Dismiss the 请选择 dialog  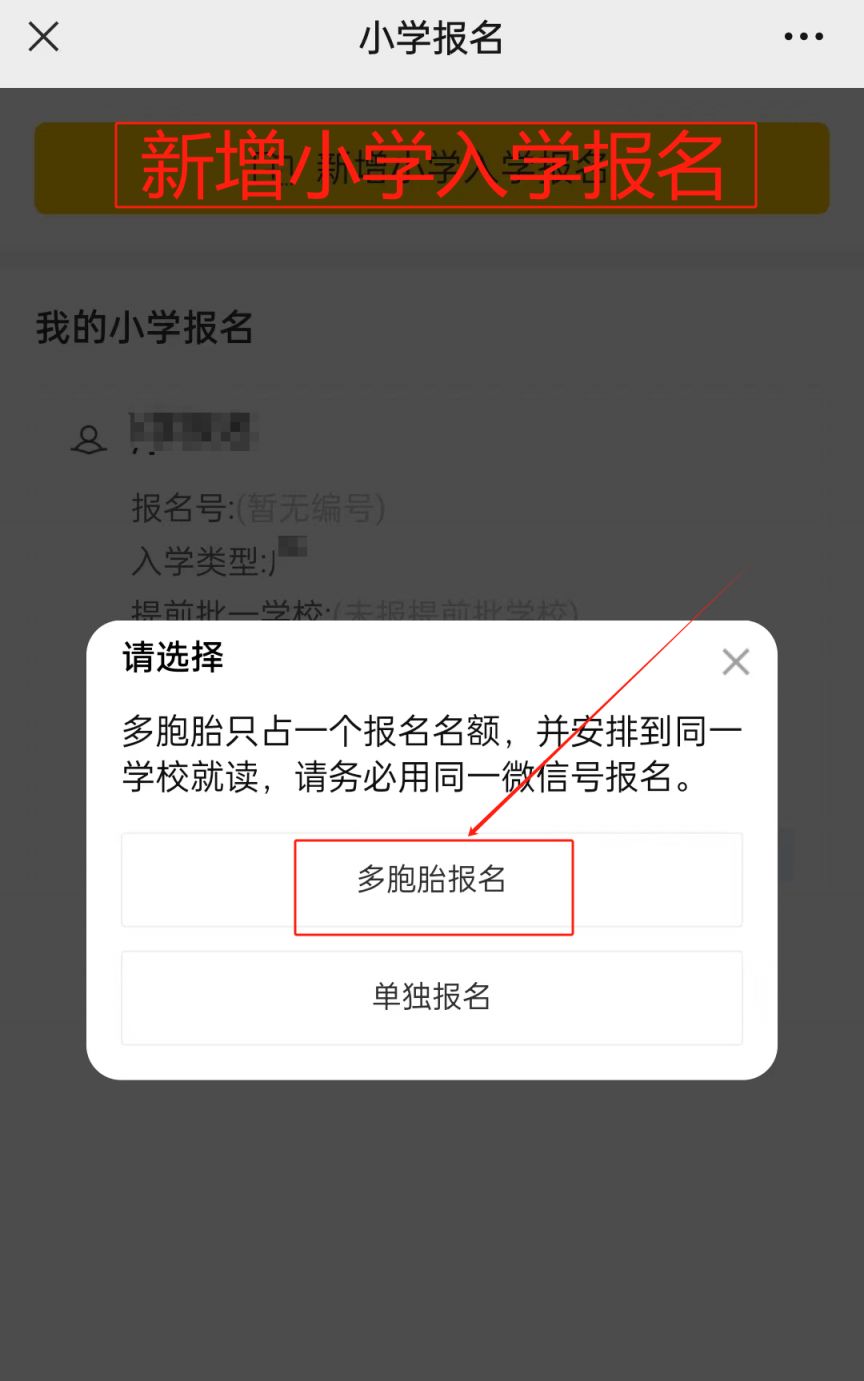point(735,662)
